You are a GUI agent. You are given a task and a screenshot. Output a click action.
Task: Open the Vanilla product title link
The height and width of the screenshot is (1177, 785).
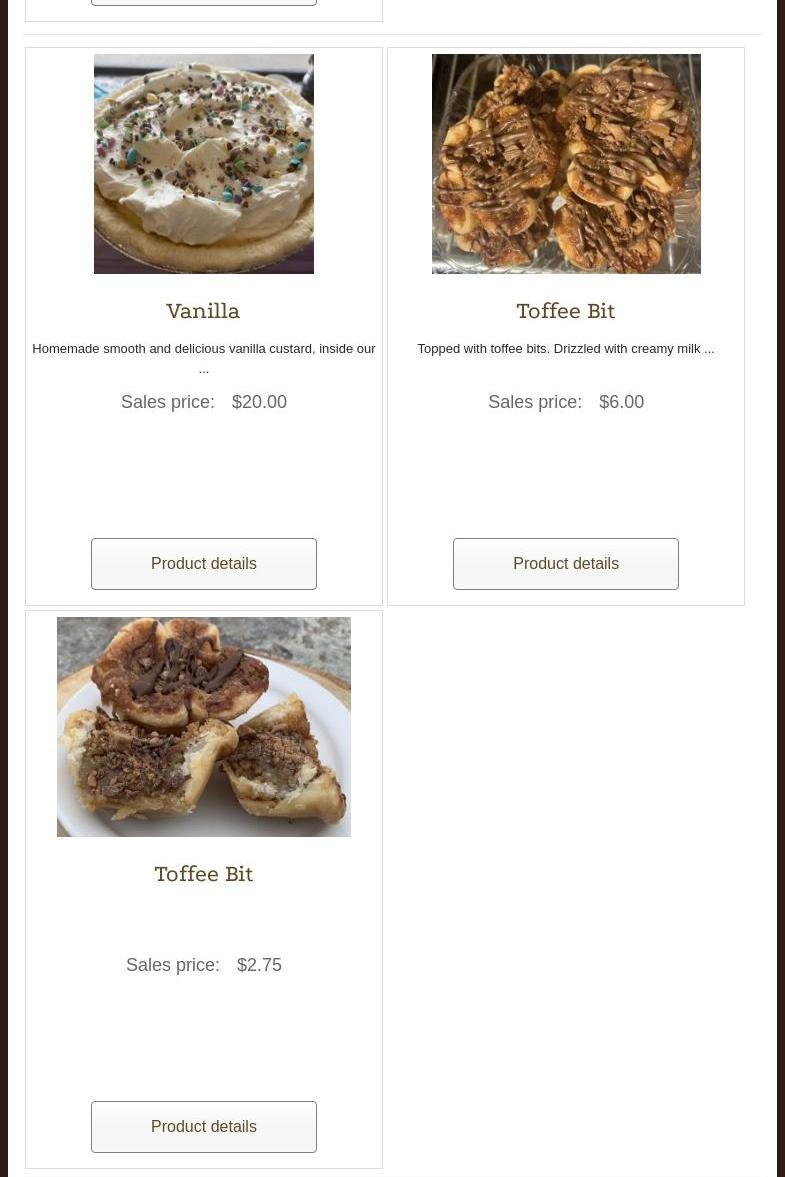pos(203,312)
